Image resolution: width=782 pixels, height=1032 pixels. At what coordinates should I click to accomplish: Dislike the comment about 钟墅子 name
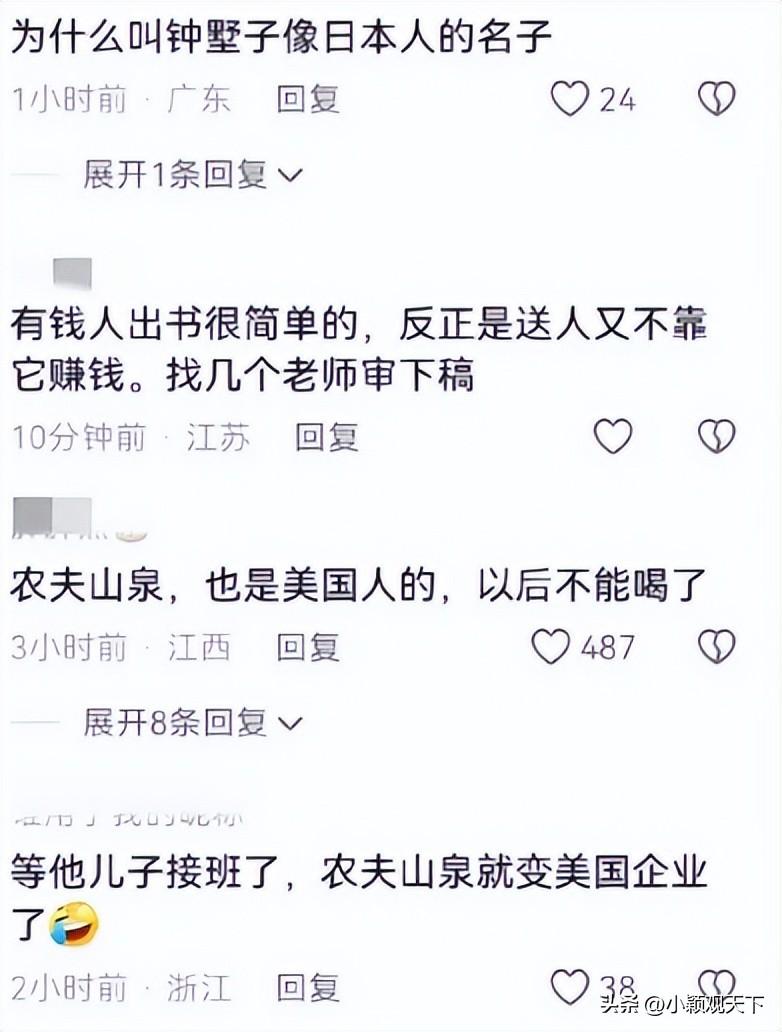(716, 98)
